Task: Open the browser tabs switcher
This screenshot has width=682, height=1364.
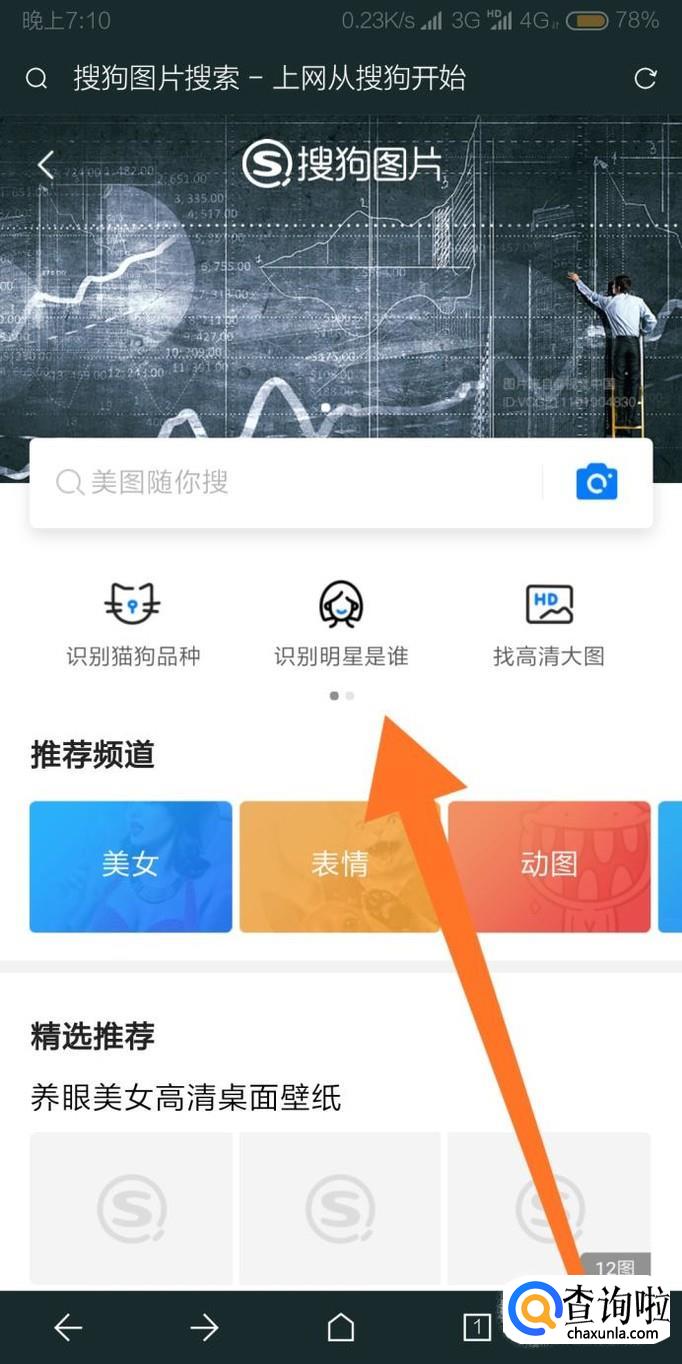Action: point(477,1327)
